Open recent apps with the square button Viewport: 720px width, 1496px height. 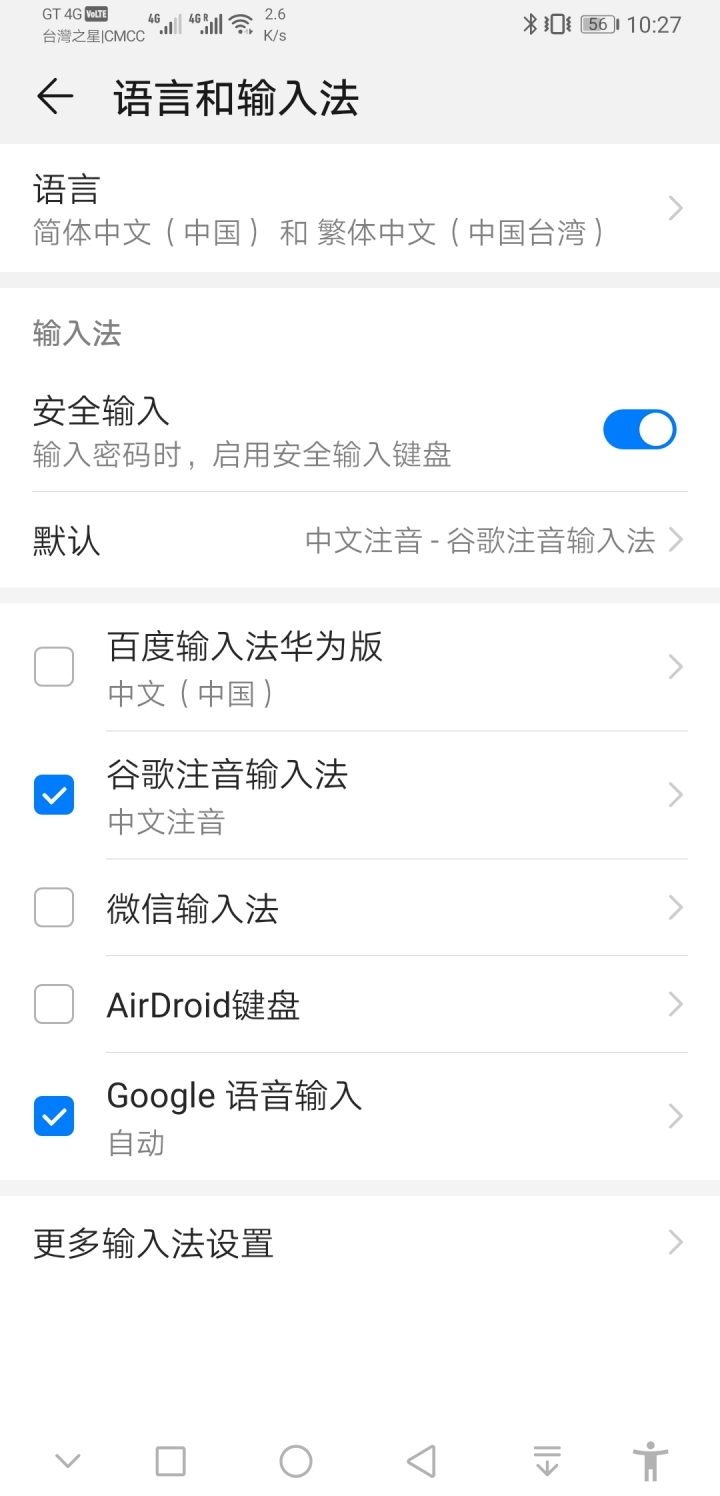(171, 1461)
